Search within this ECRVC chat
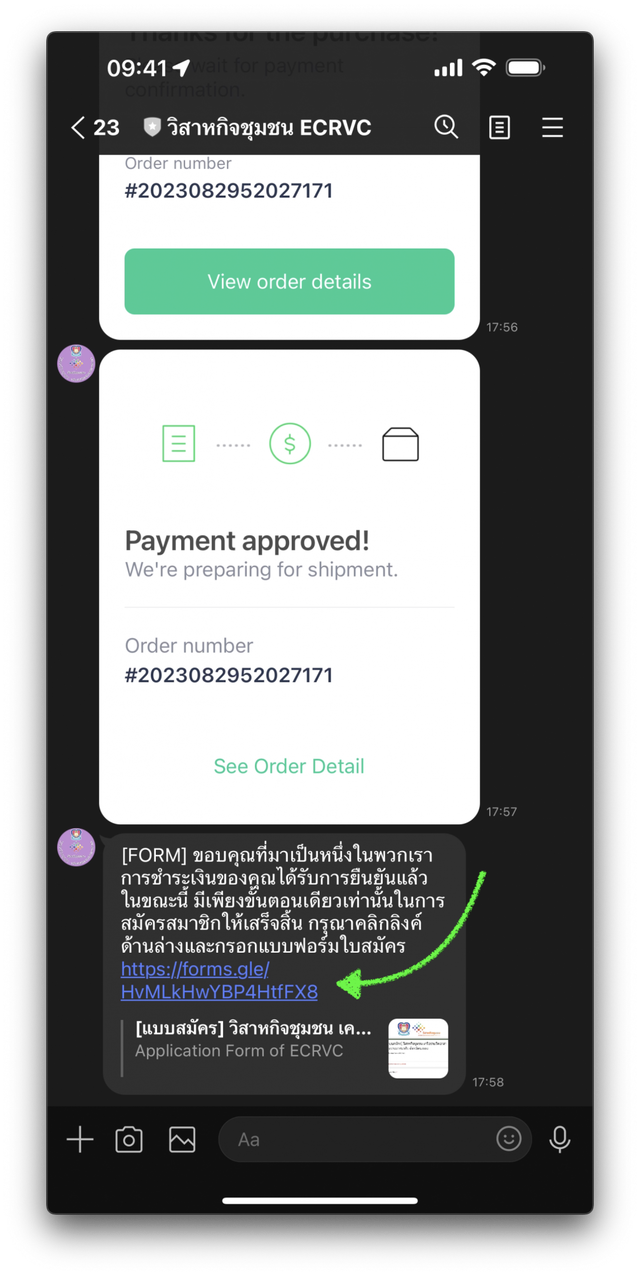640x1276 pixels. click(x=446, y=127)
